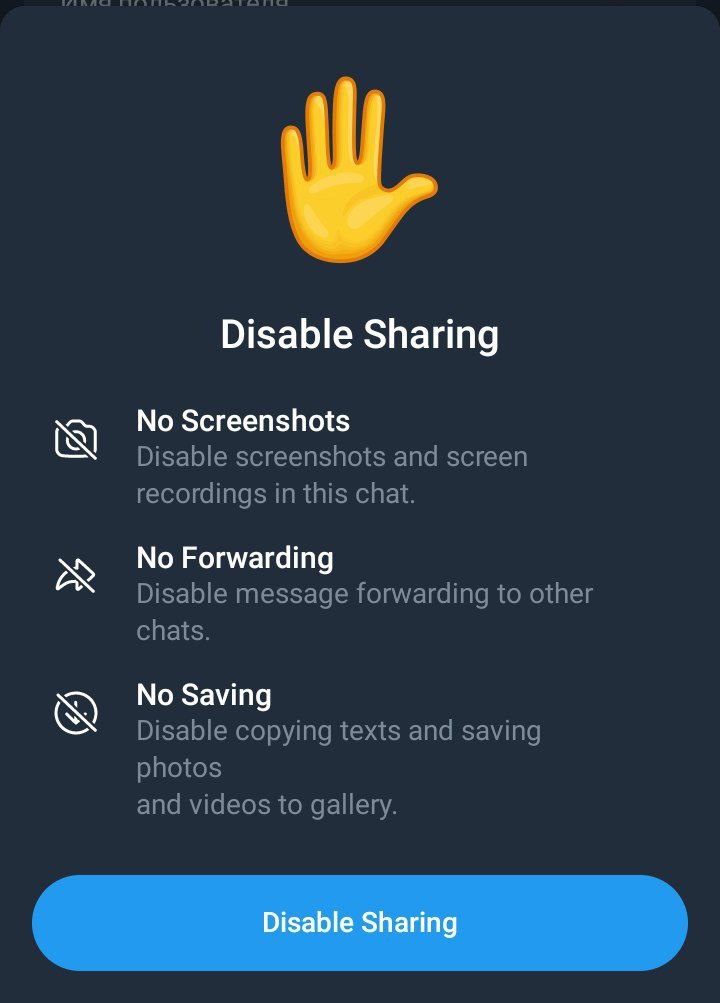Confirm with the blue Disable Sharing button
This screenshot has height=1003, width=720.
coord(360,922)
